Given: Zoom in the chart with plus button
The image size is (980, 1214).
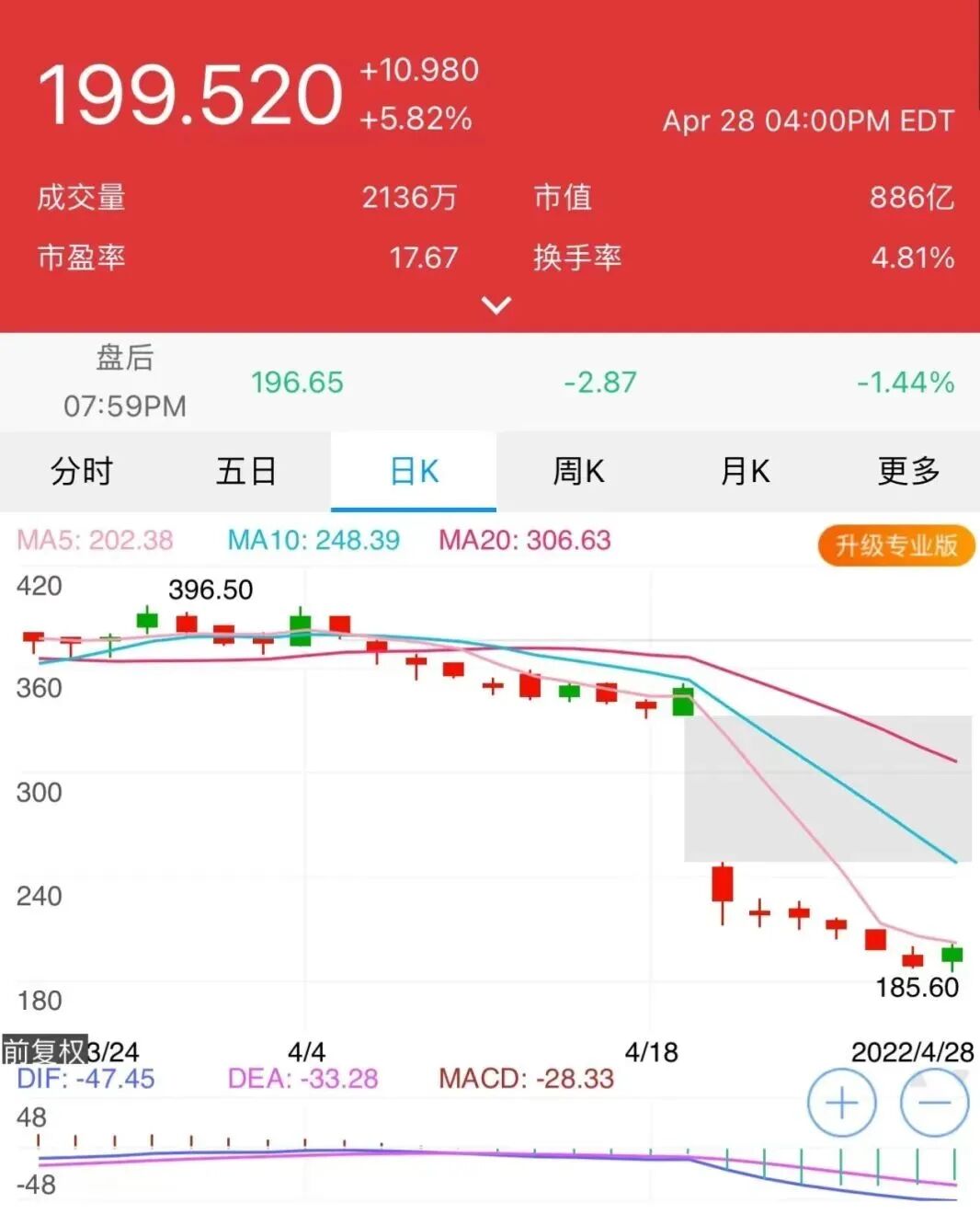Looking at the screenshot, I should pos(841,1103).
